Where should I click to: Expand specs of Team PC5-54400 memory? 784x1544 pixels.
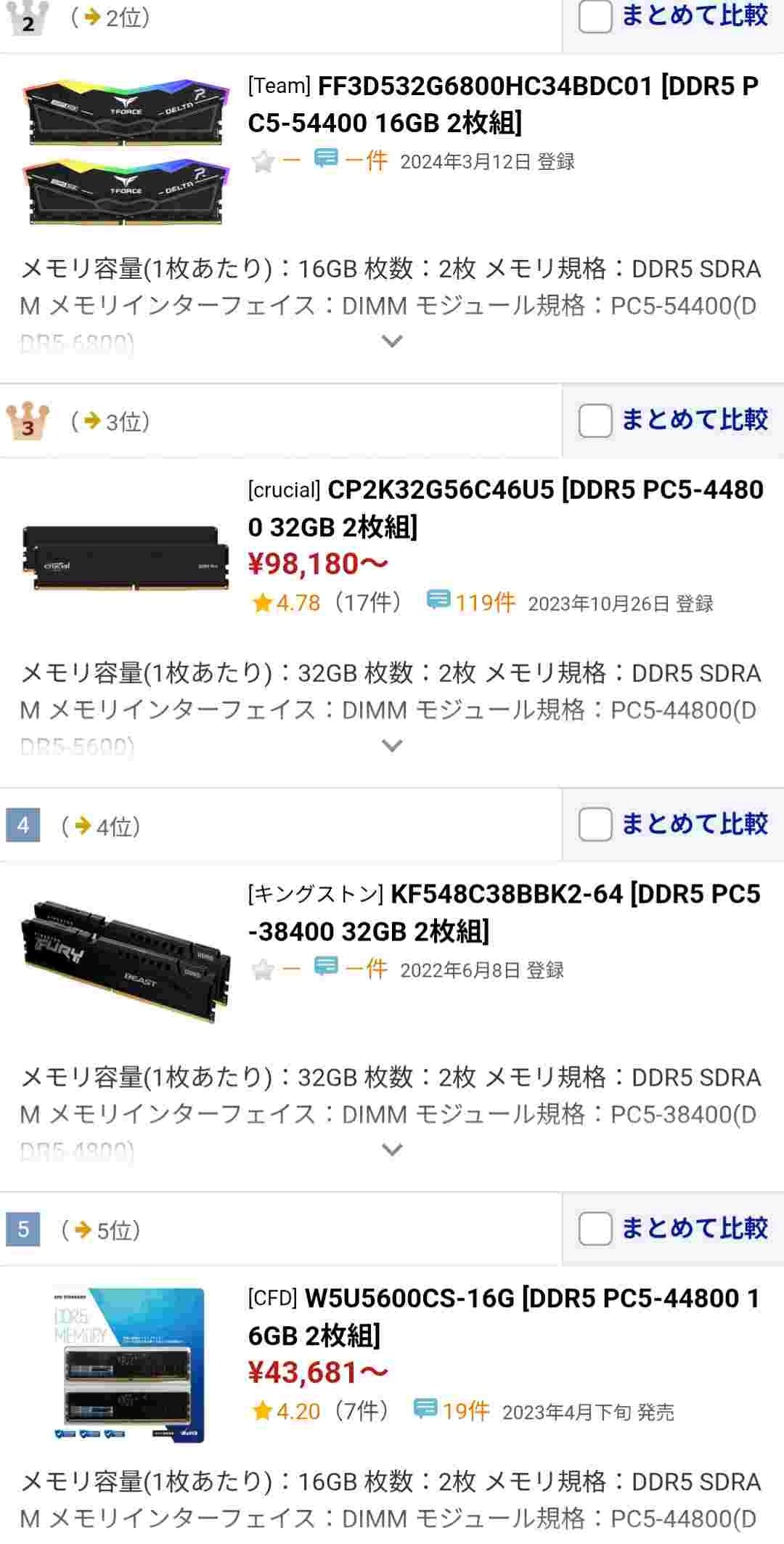point(392,341)
